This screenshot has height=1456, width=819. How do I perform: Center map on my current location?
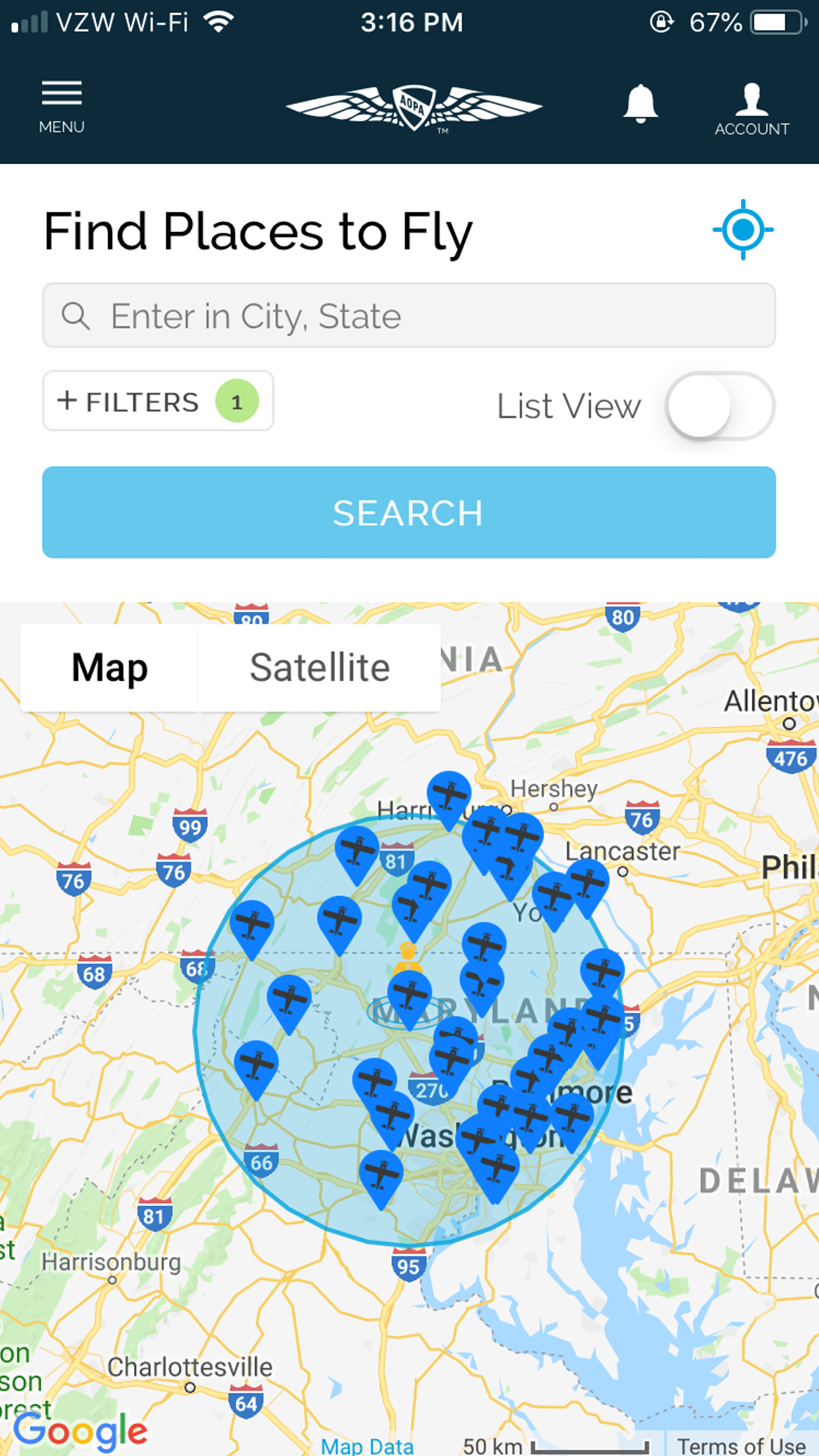pyautogui.click(x=743, y=229)
